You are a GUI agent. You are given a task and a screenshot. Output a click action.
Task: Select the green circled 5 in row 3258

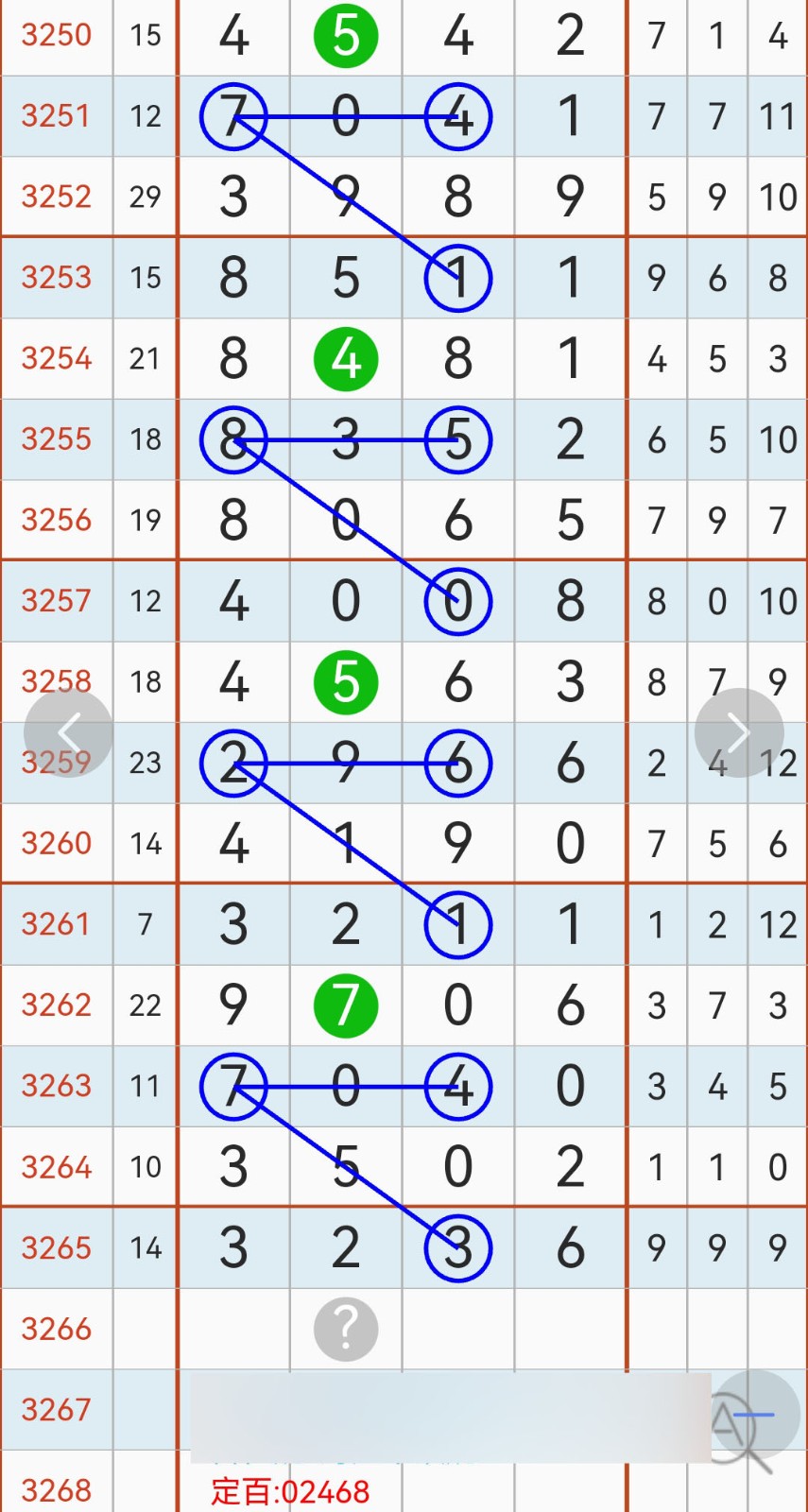click(345, 681)
